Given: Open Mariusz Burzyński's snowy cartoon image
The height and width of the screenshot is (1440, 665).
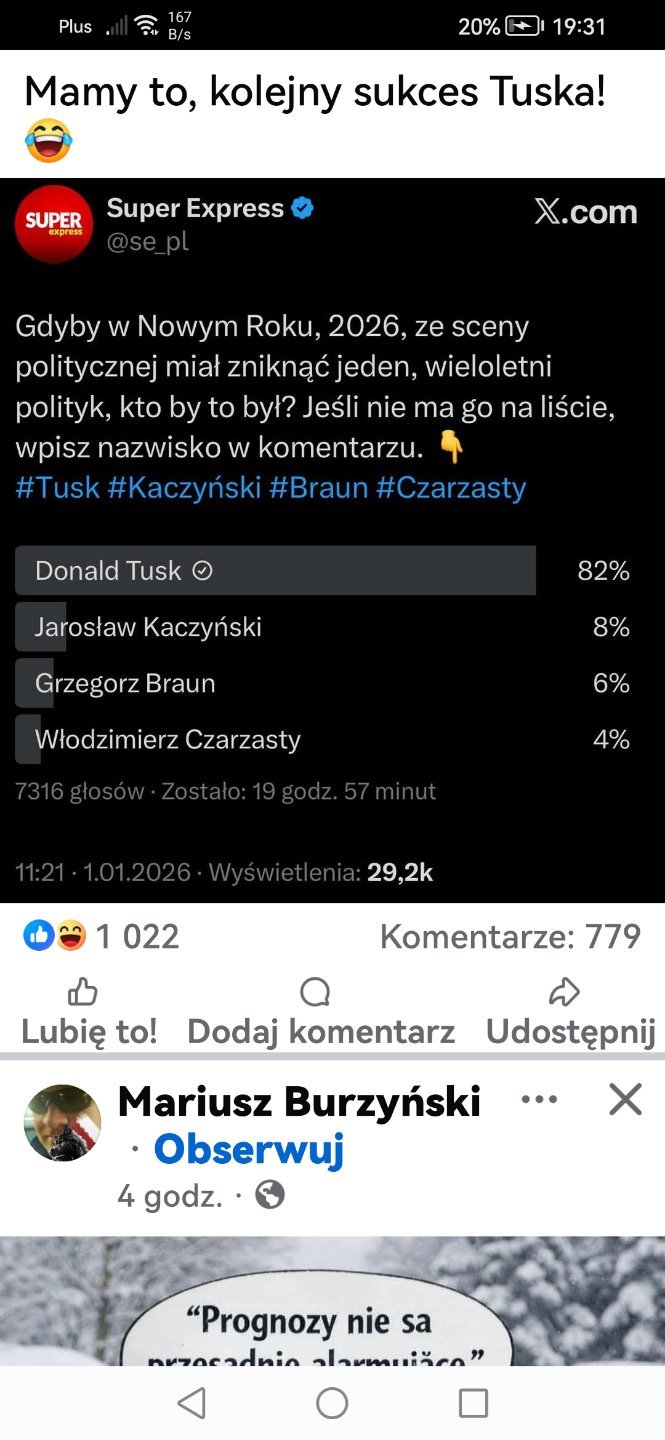Looking at the screenshot, I should pyautogui.click(x=332, y=1300).
